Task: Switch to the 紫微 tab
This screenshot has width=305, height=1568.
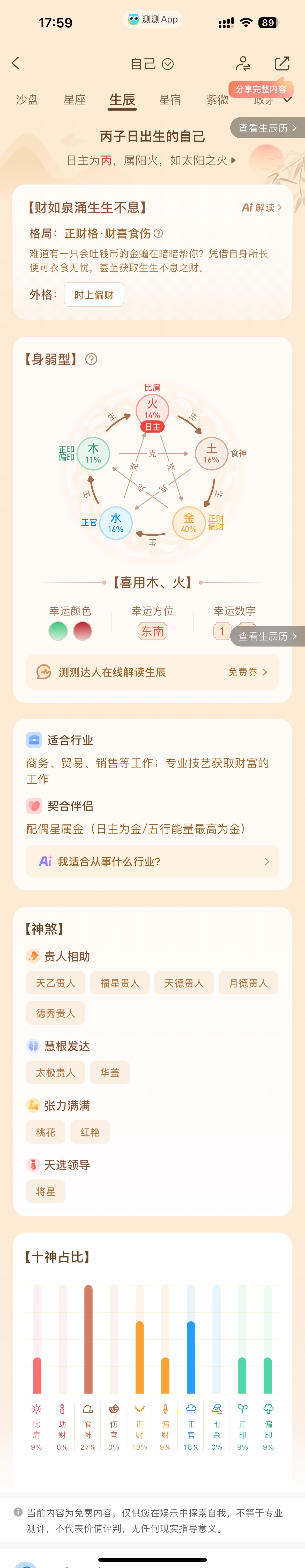Action: coord(217,100)
